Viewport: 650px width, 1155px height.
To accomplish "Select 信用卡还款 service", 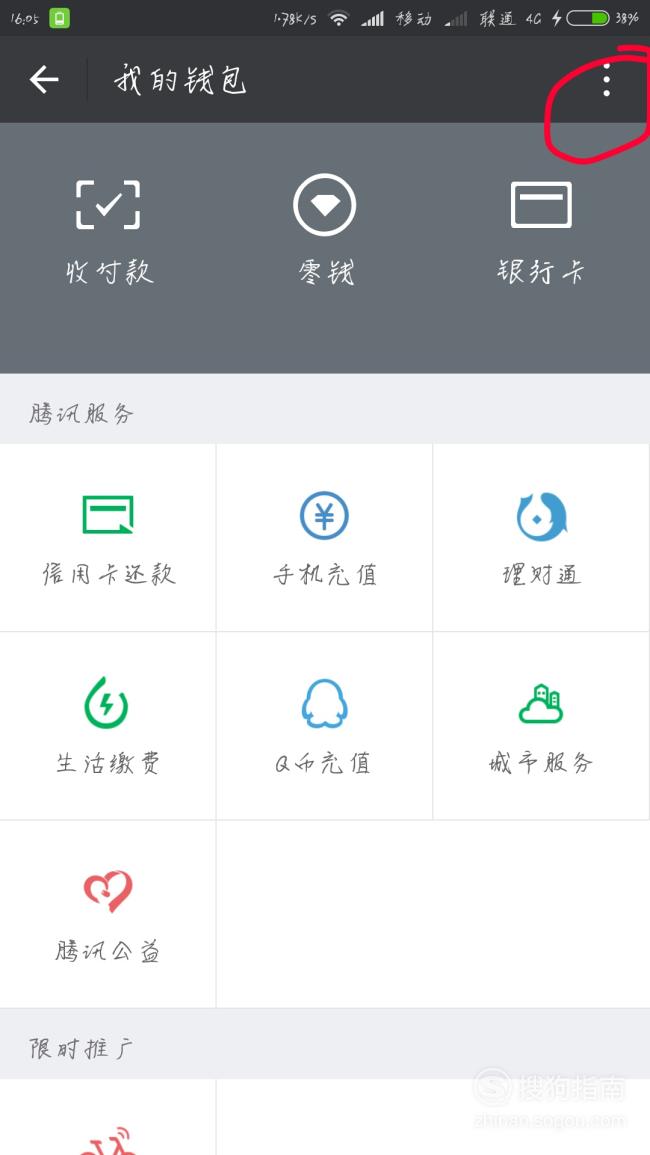I will click(108, 537).
